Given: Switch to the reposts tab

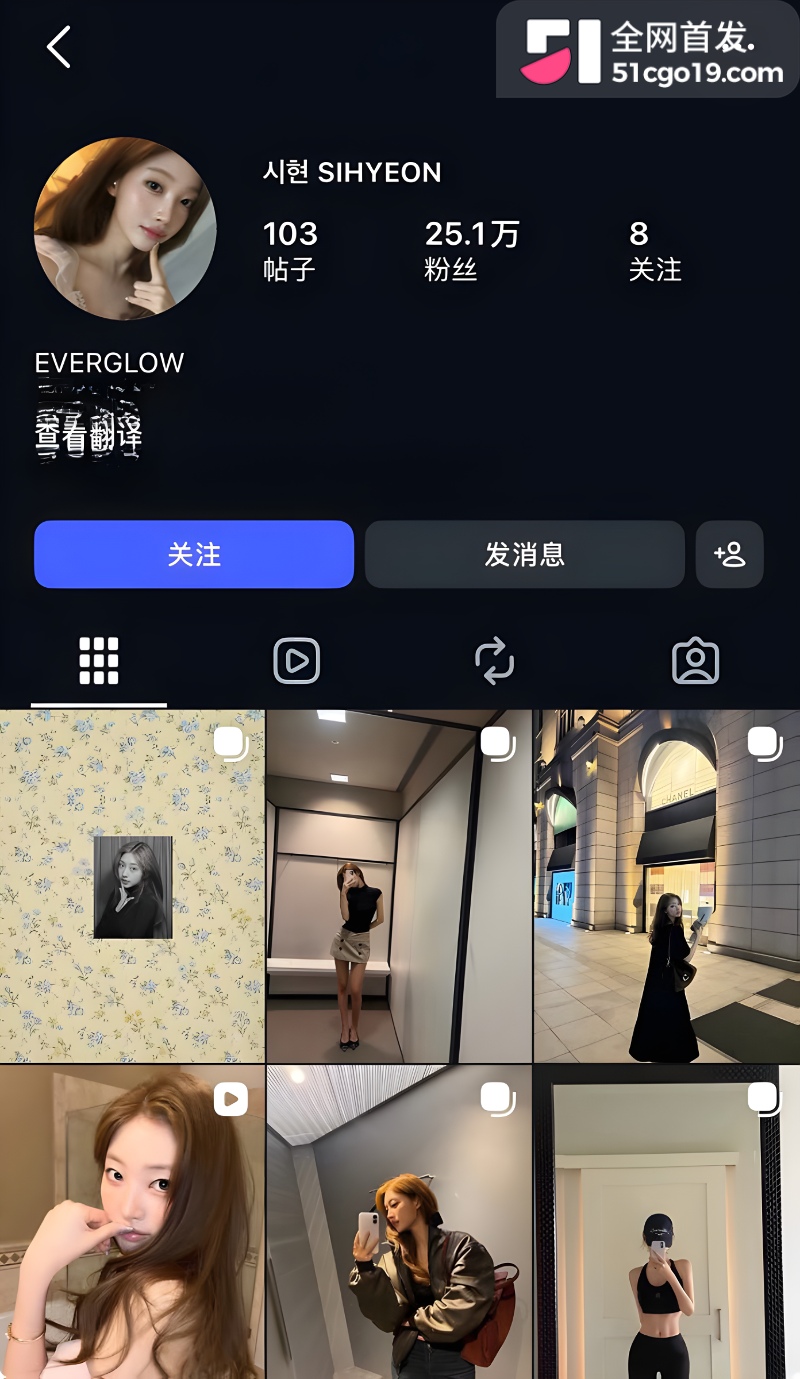Looking at the screenshot, I should (495, 661).
